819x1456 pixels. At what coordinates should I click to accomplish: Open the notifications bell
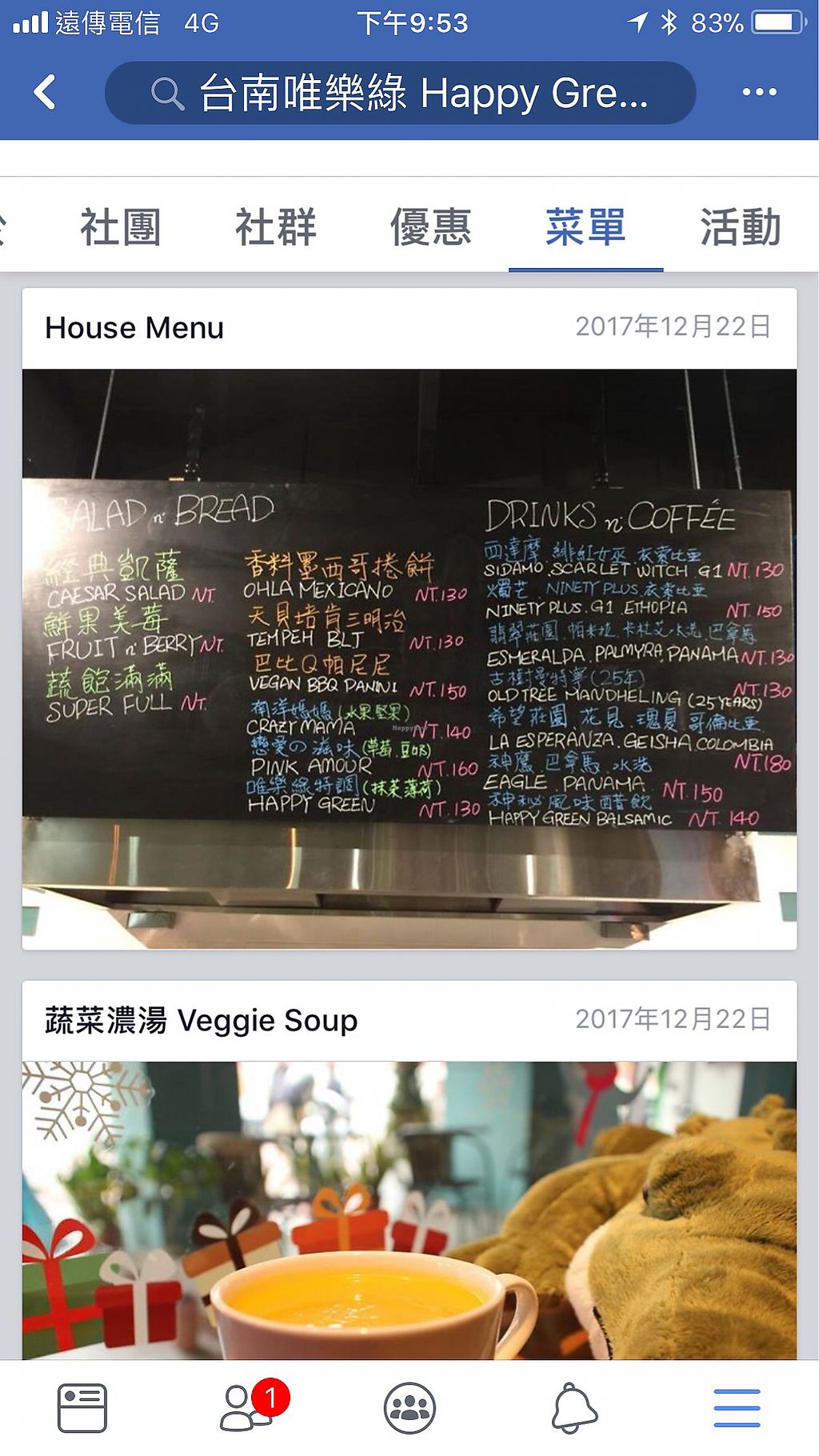point(574,1408)
